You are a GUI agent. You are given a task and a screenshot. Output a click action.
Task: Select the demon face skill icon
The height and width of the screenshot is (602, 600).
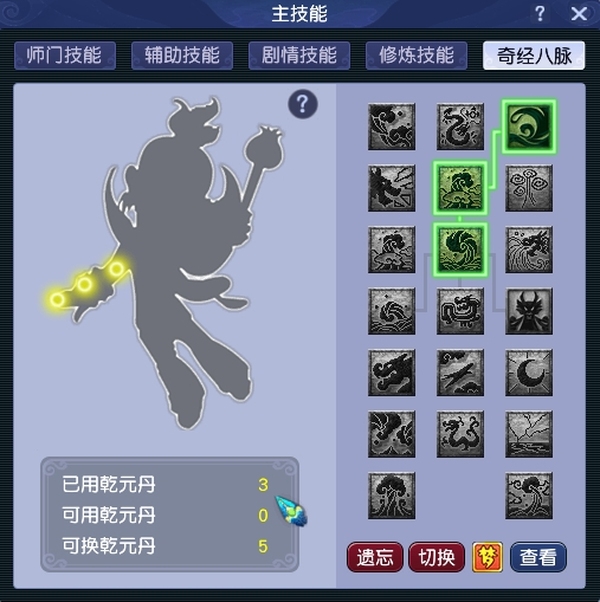[x=529, y=311]
